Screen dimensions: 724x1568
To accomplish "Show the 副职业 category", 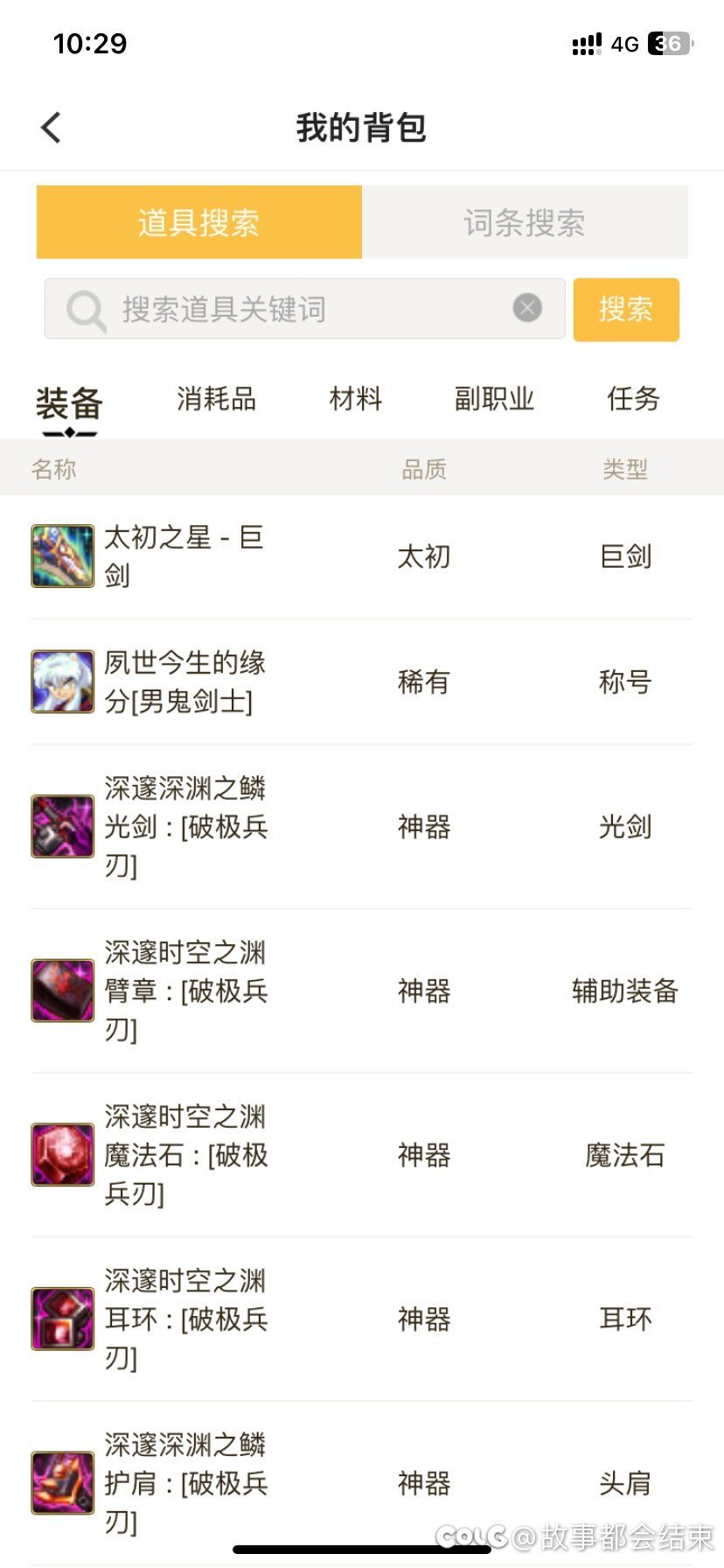I will tap(494, 399).
